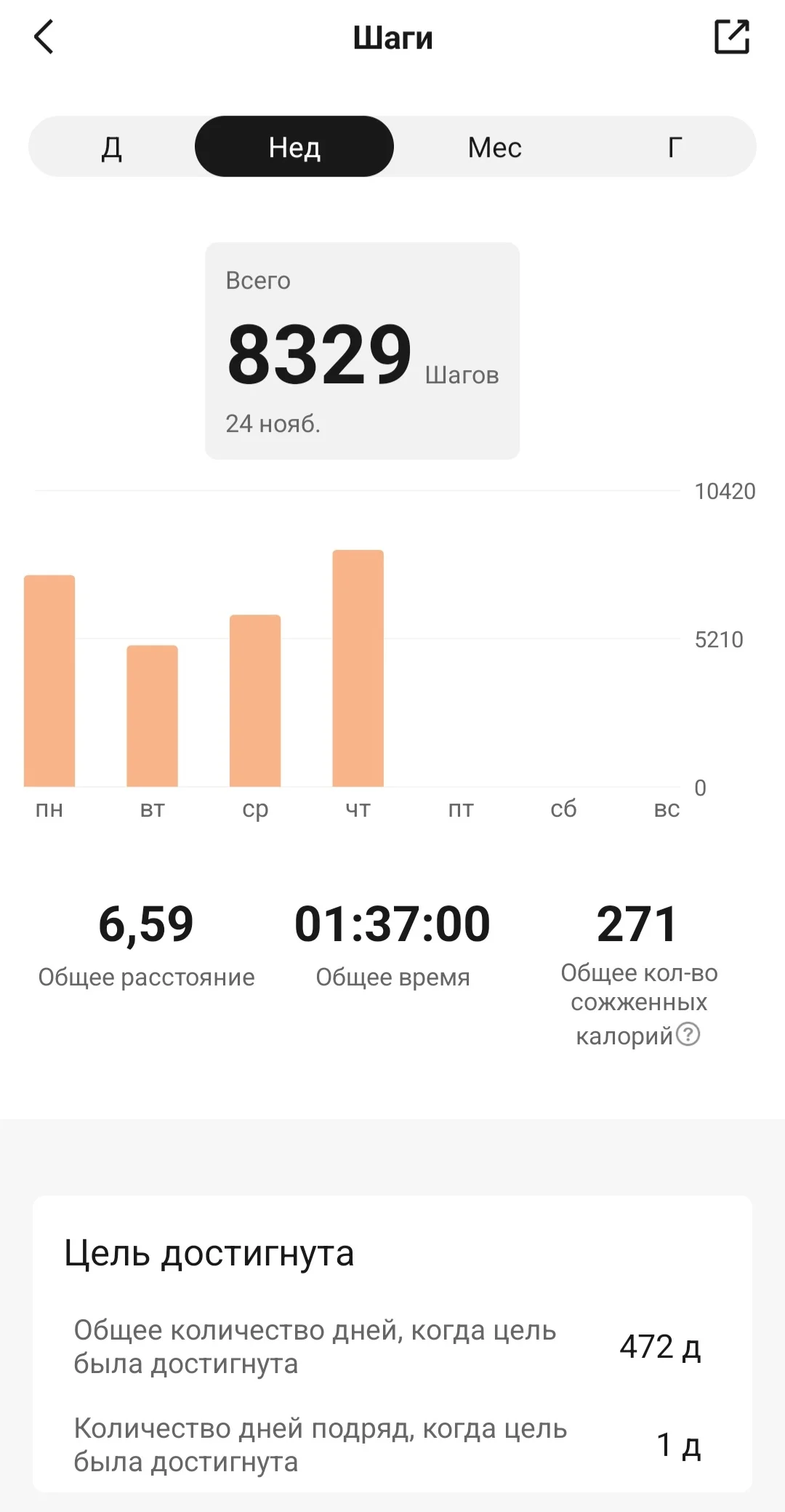This screenshot has height=1512, width=785.
Task: Share the steps statistics
Action: 731,37
